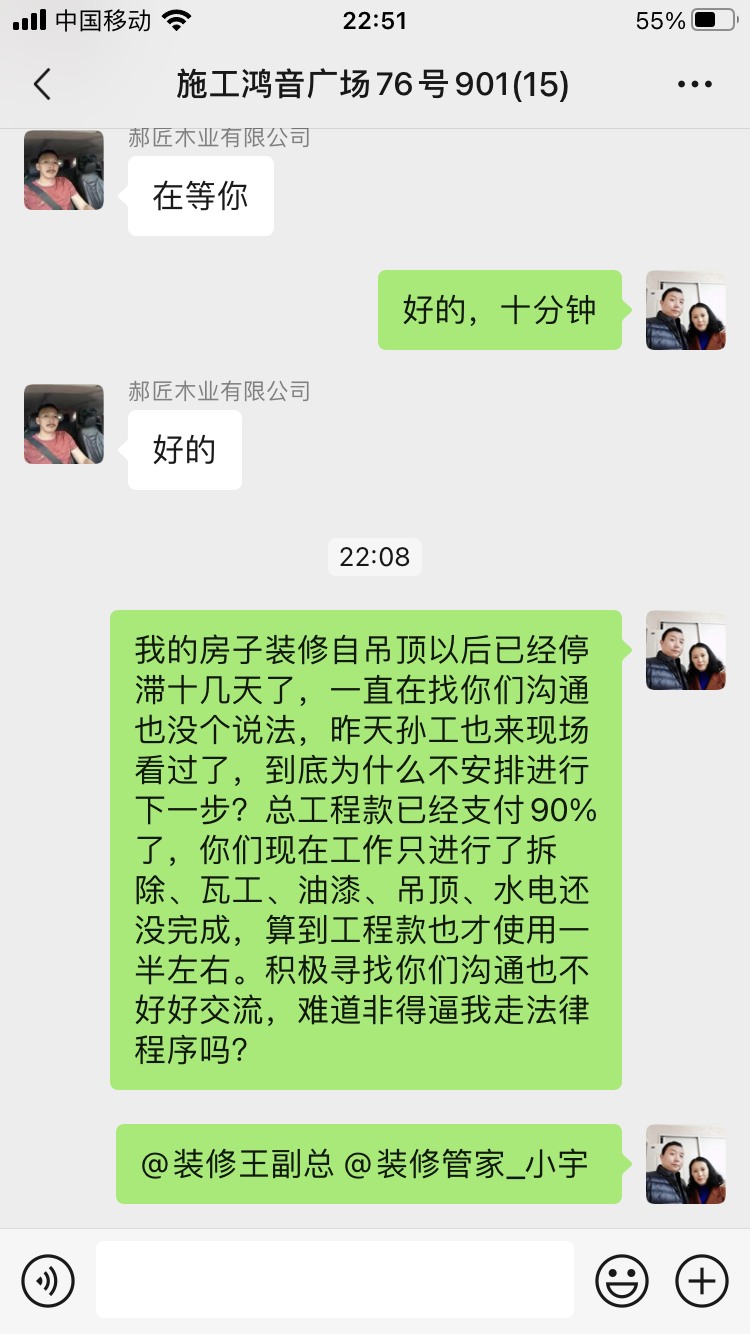750x1334 pixels.
Task: Open the emoji sticker panel
Action: pyautogui.click(x=621, y=1280)
